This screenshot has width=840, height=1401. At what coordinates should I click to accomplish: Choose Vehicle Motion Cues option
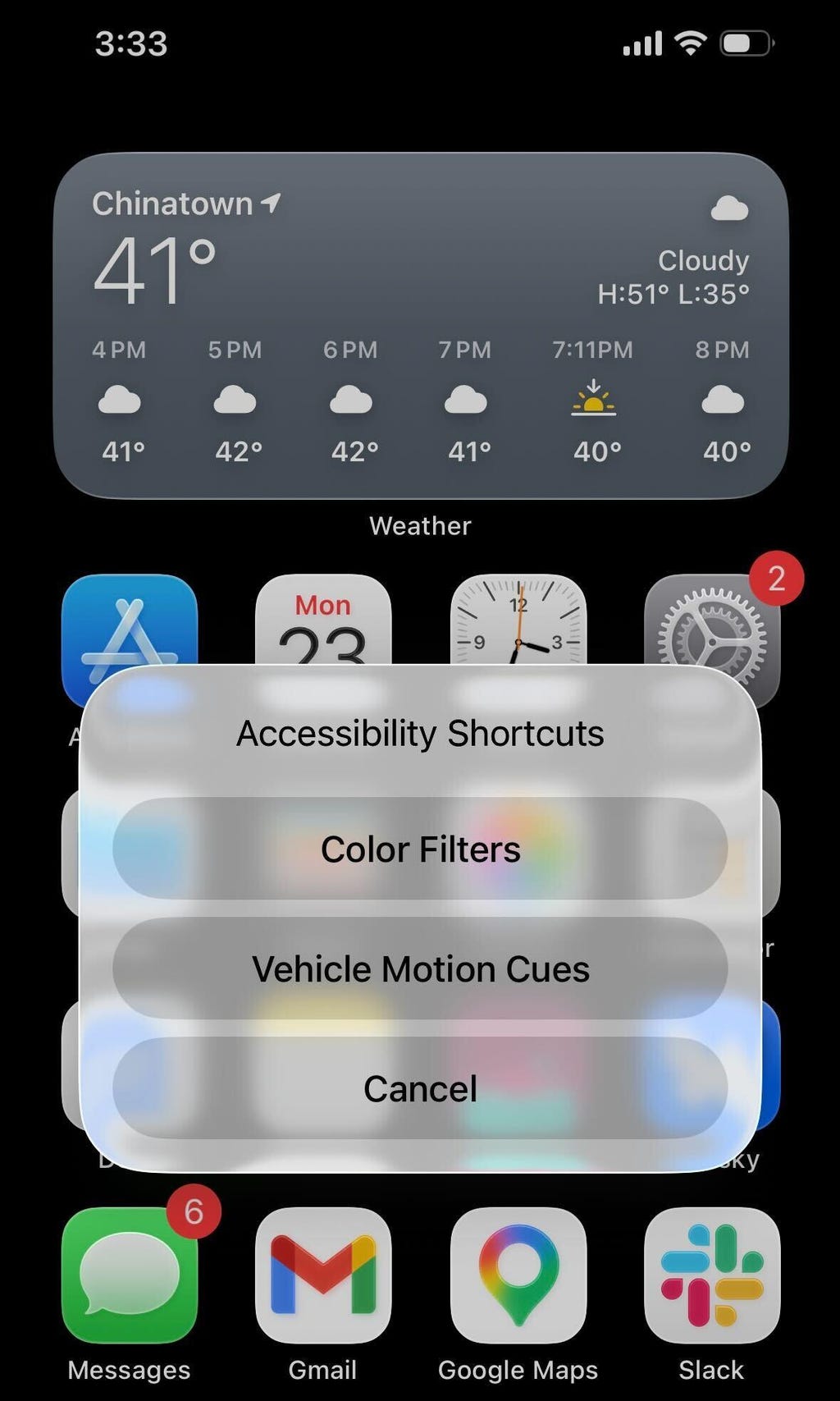coord(420,969)
